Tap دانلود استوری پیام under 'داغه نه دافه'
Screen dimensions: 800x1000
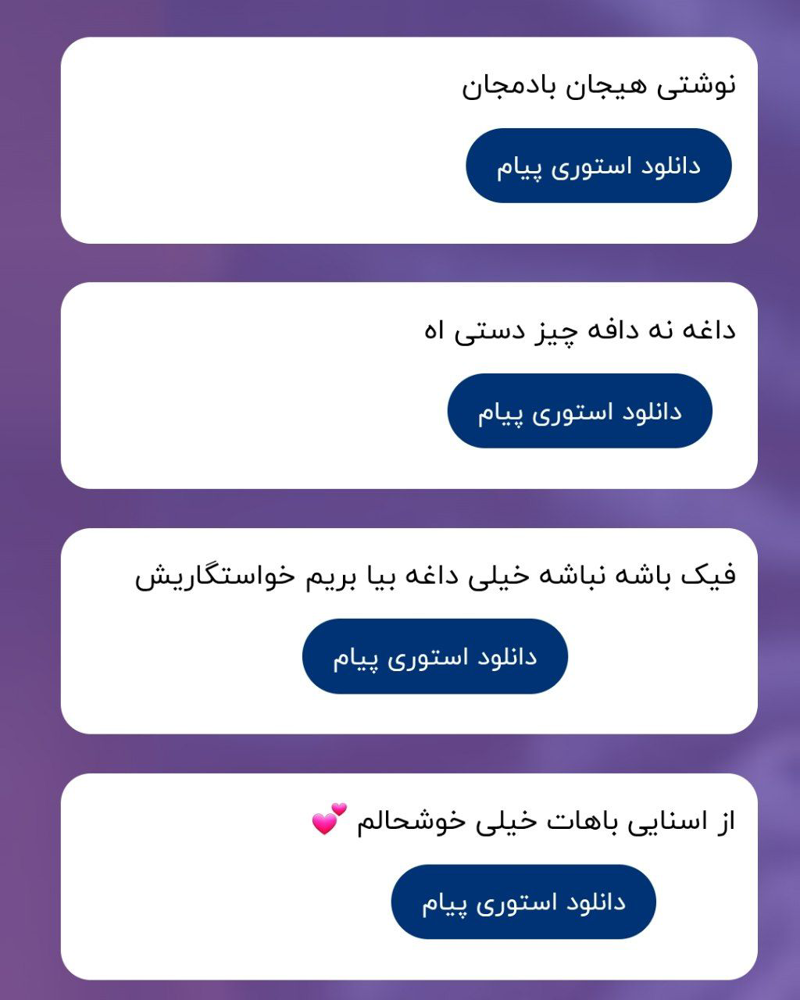click(x=579, y=411)
